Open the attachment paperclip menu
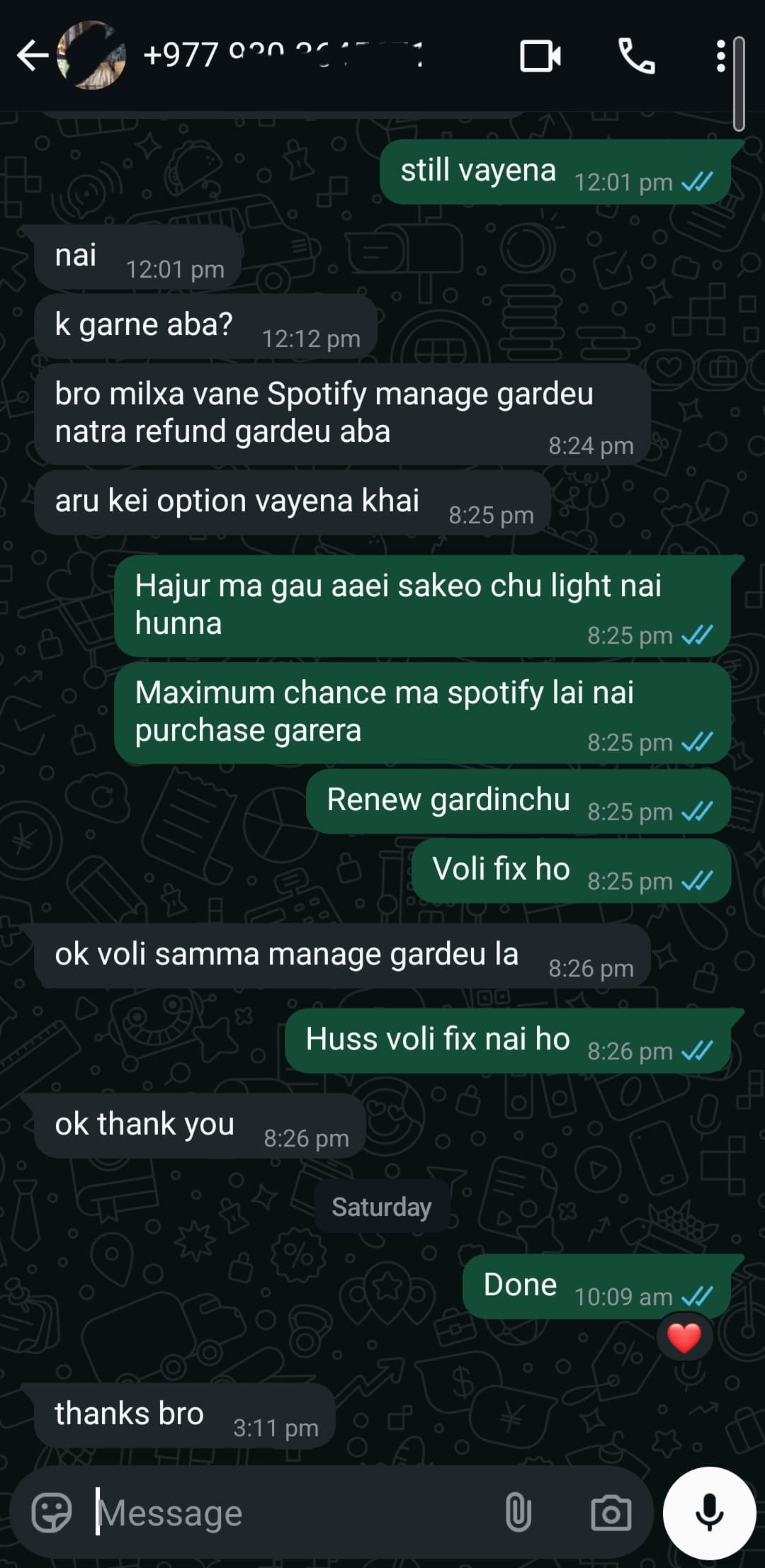This screenshot has height=1568, width=765. [518, 1513]
